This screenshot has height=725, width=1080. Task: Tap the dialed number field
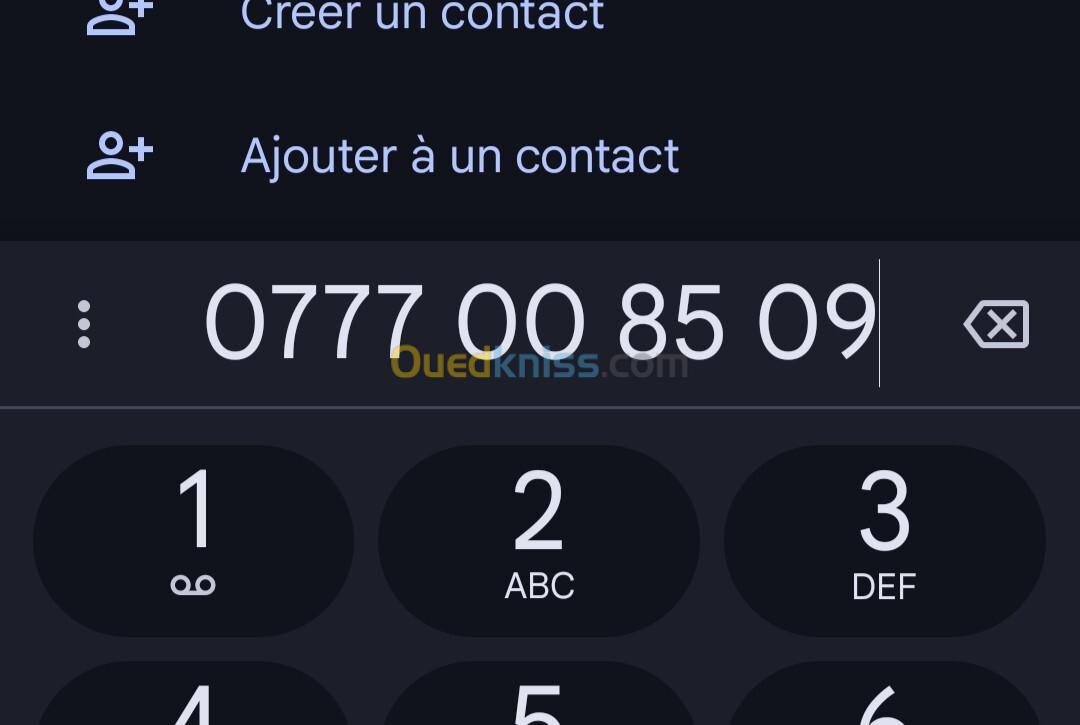pyautogui.click(x=540, y=323)
